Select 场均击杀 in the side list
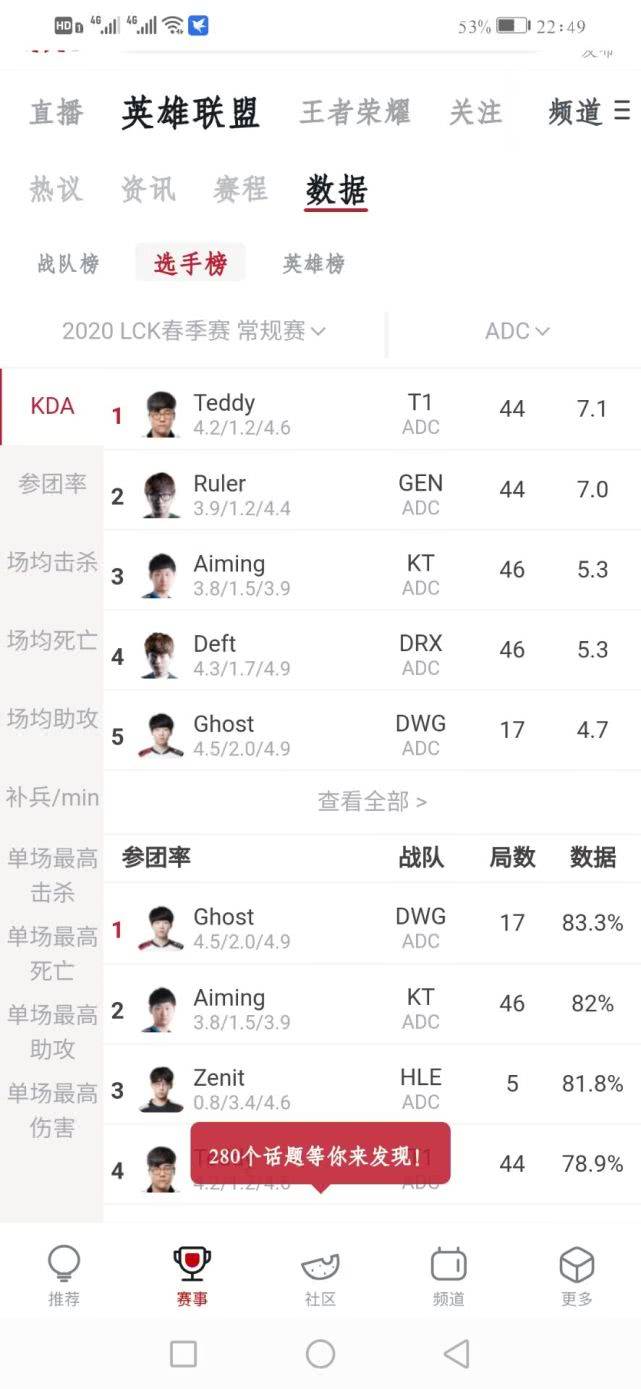The image size is (641, 1389). [x=52, y=562]
